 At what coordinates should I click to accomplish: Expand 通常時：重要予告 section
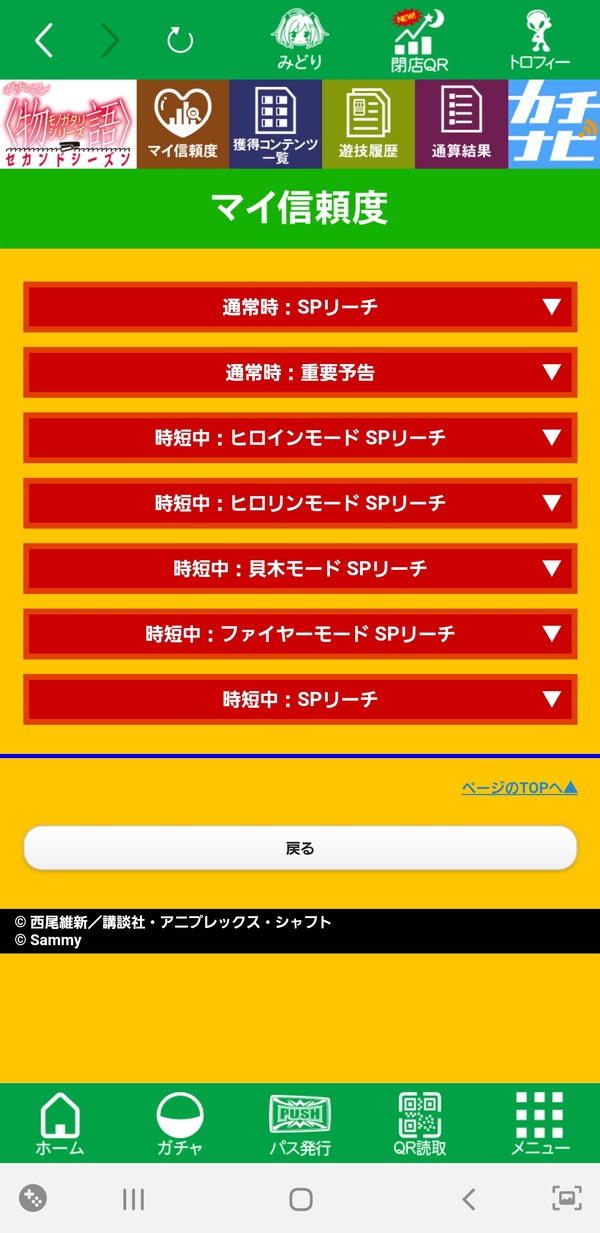point(300,373)
